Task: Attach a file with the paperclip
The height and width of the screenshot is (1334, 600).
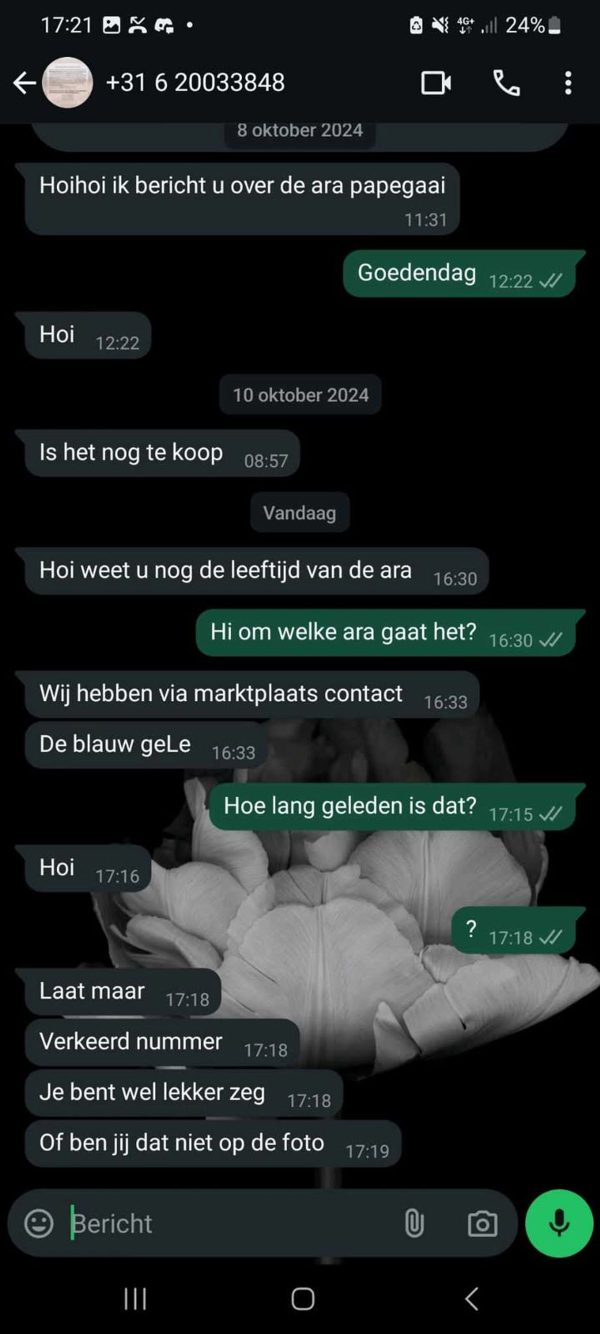Action: click(x=413, y=1223)
